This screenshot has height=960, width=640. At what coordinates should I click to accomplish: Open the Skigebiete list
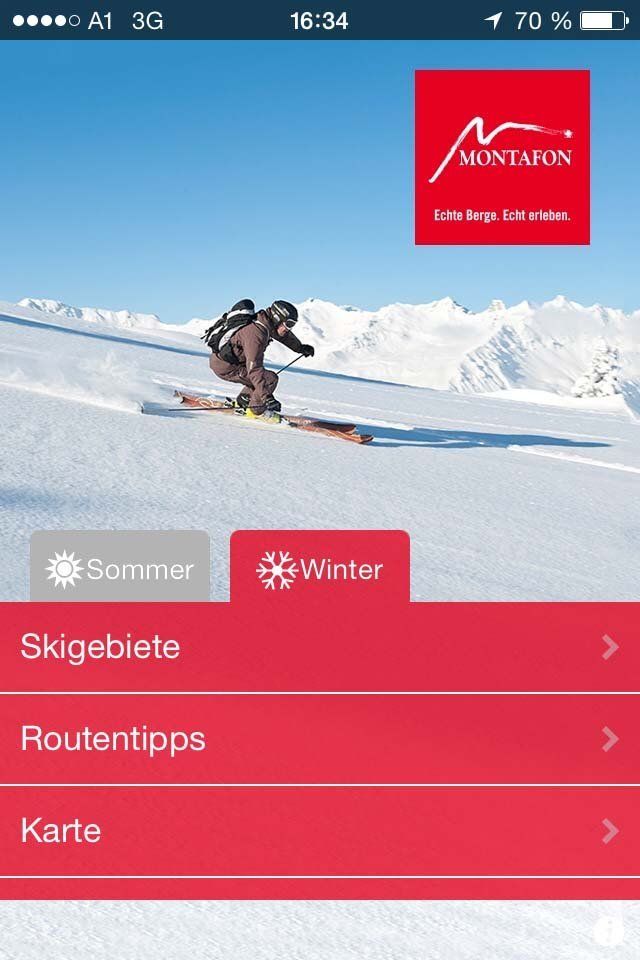[x=320, y=647]
